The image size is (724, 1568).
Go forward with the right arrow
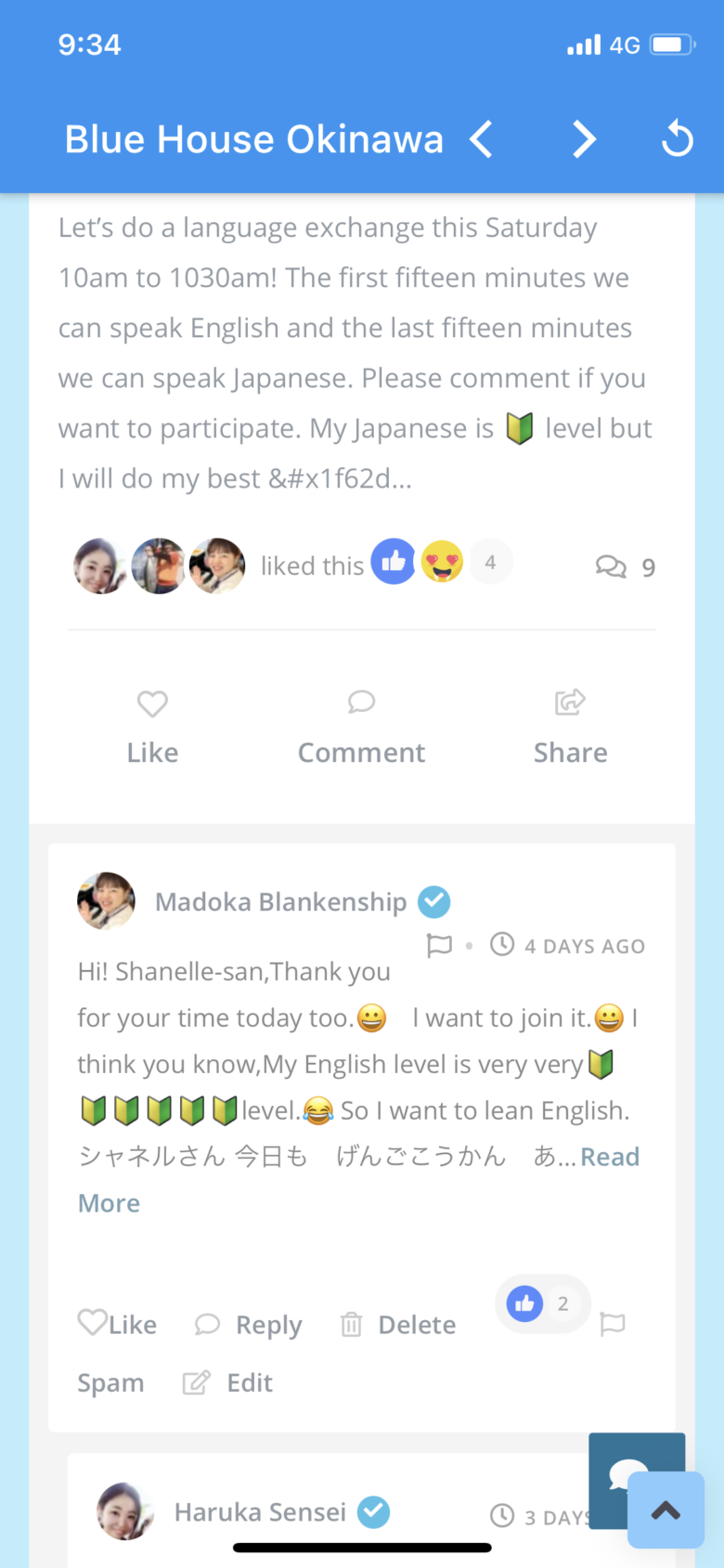coord(583,140)
